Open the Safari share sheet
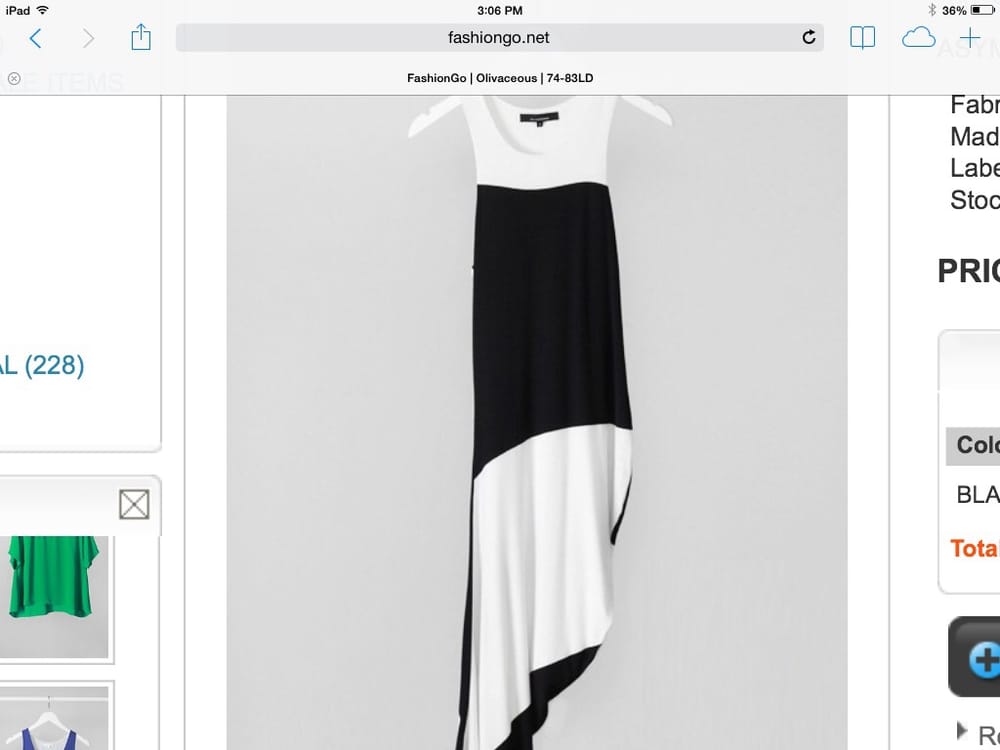 click(141, 38)
